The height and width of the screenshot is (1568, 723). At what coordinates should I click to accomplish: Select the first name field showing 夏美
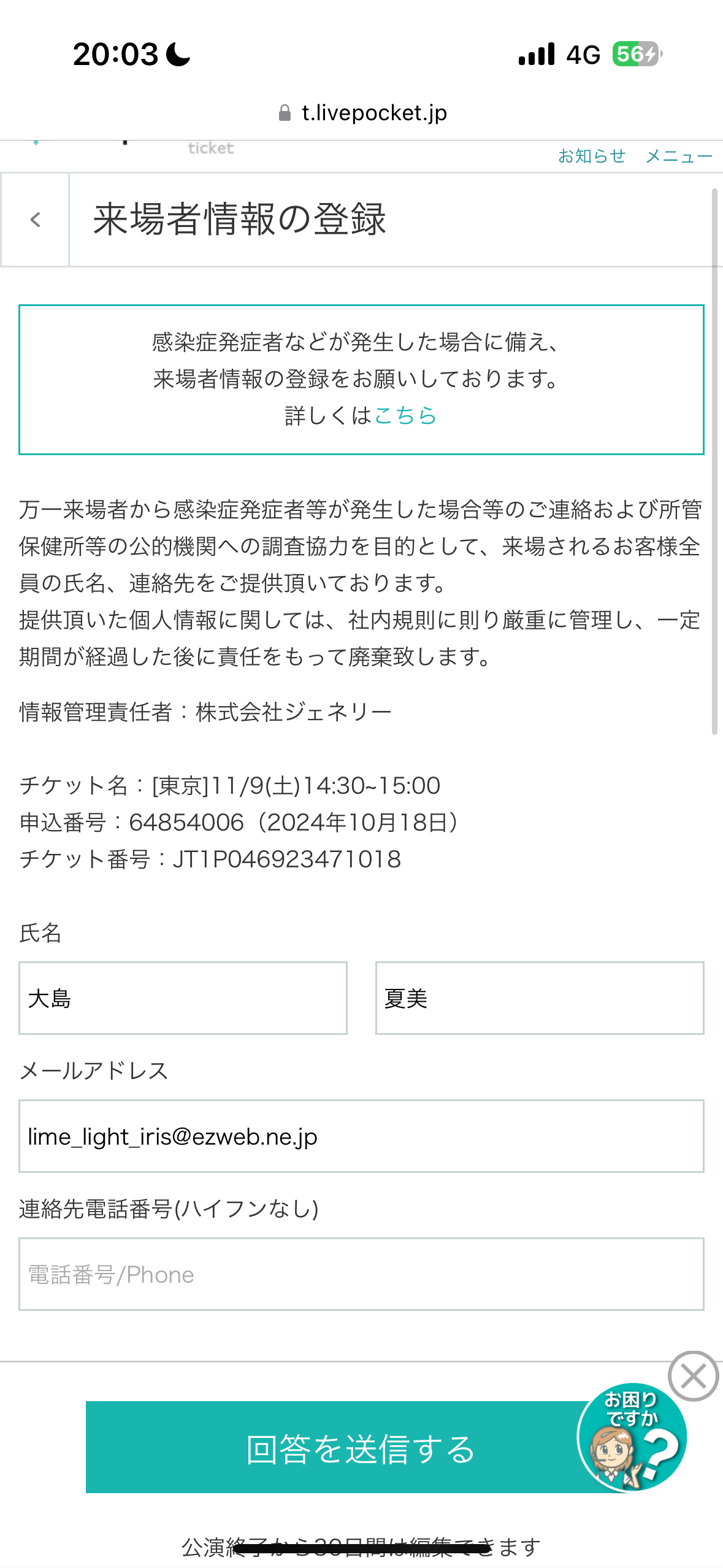(x=539, y=998)
